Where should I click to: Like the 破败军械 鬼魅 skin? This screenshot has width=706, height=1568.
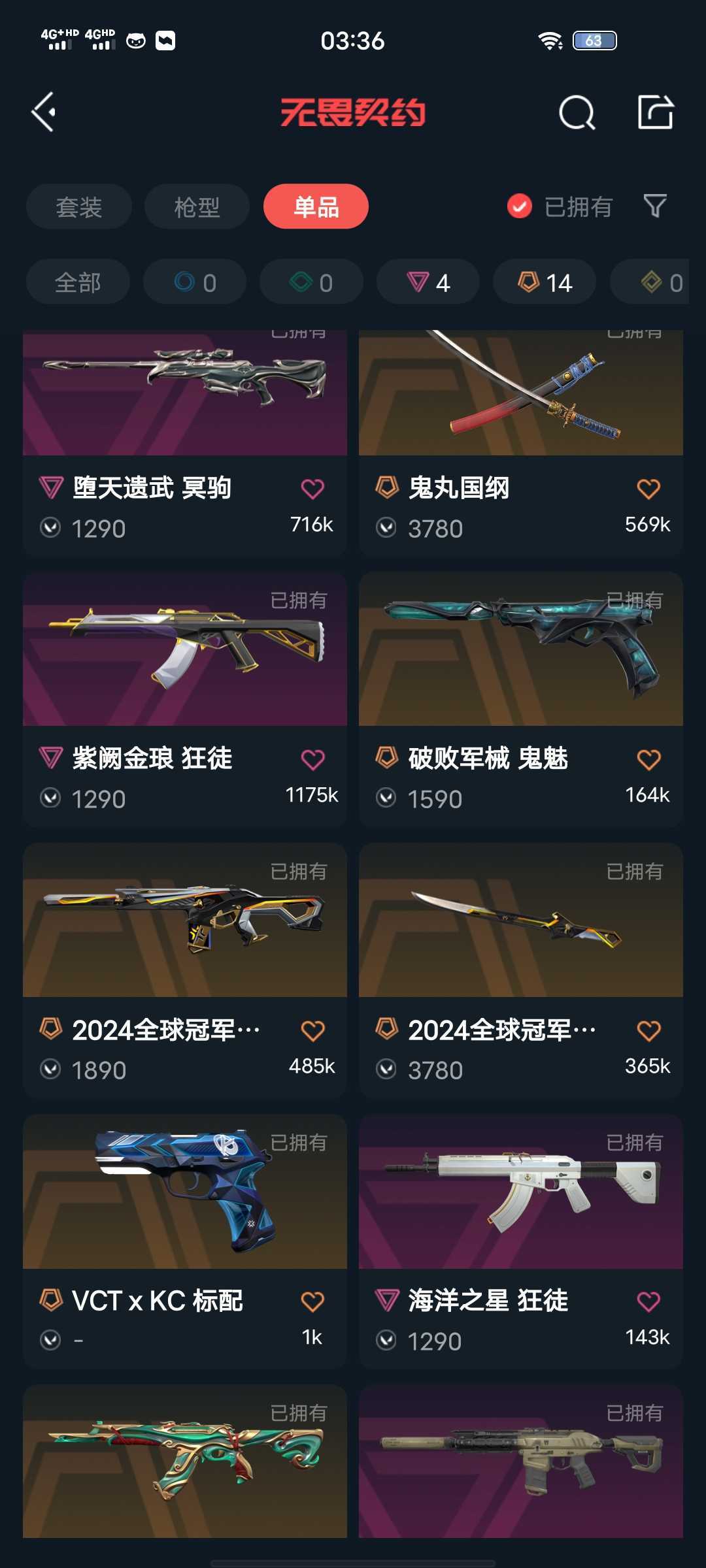[648, 759]
